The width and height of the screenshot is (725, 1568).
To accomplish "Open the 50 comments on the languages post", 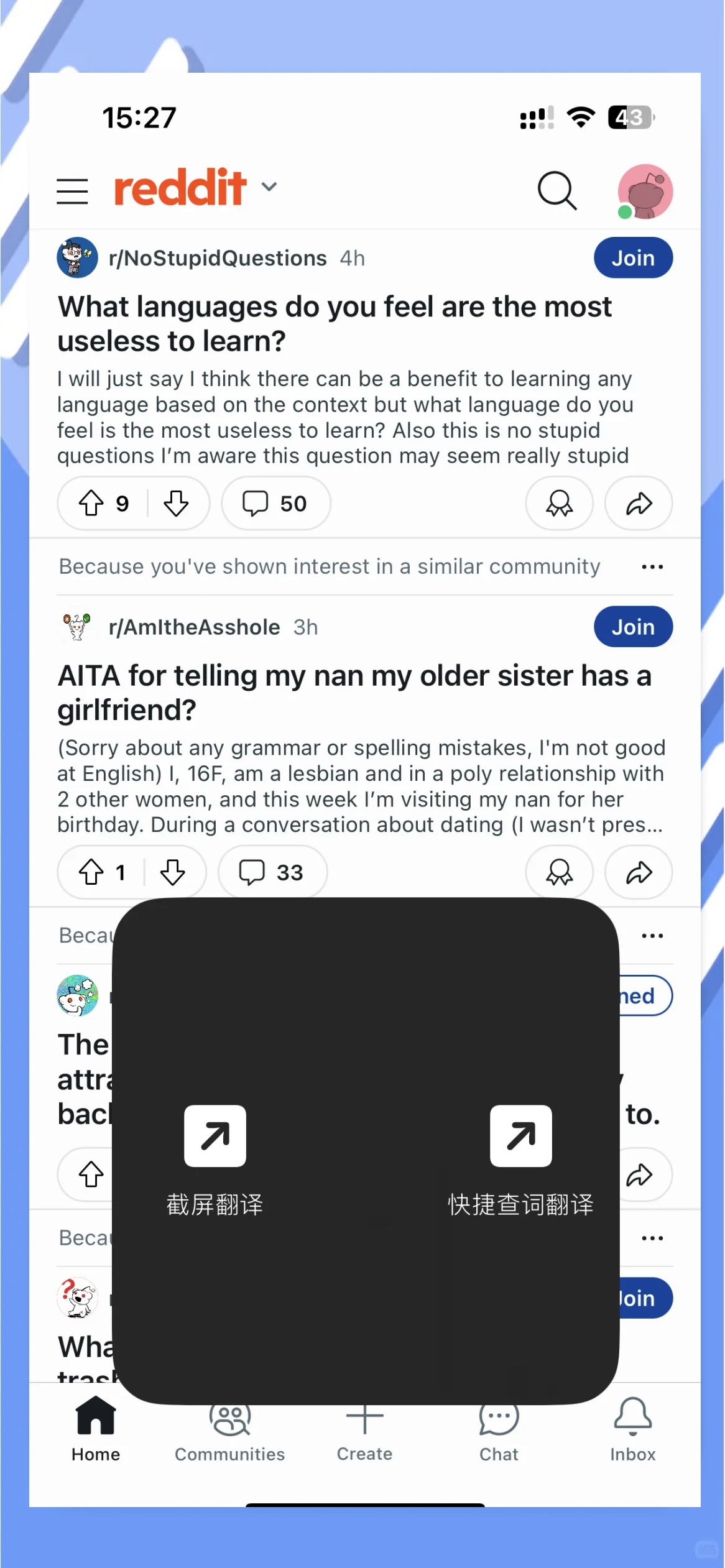I will click(275, 503).
